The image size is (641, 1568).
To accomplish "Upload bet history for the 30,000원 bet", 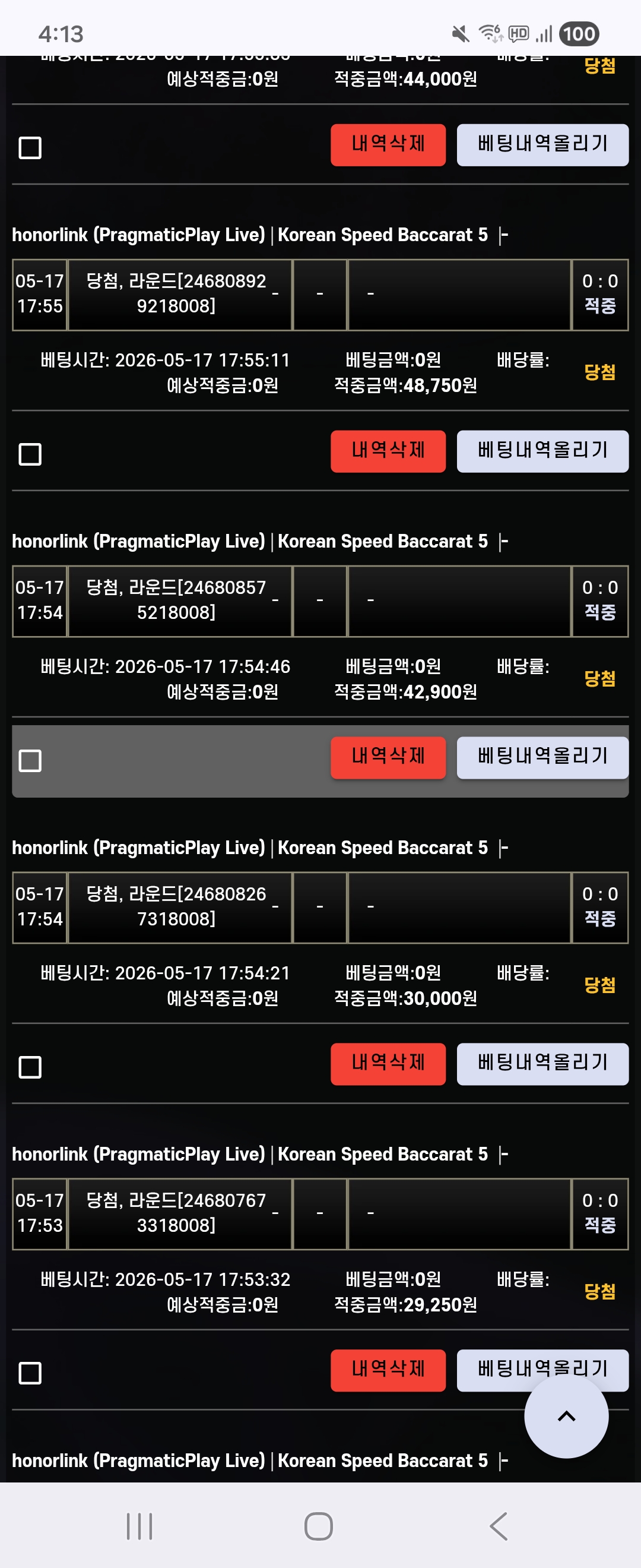I will tap(542, 1064).
